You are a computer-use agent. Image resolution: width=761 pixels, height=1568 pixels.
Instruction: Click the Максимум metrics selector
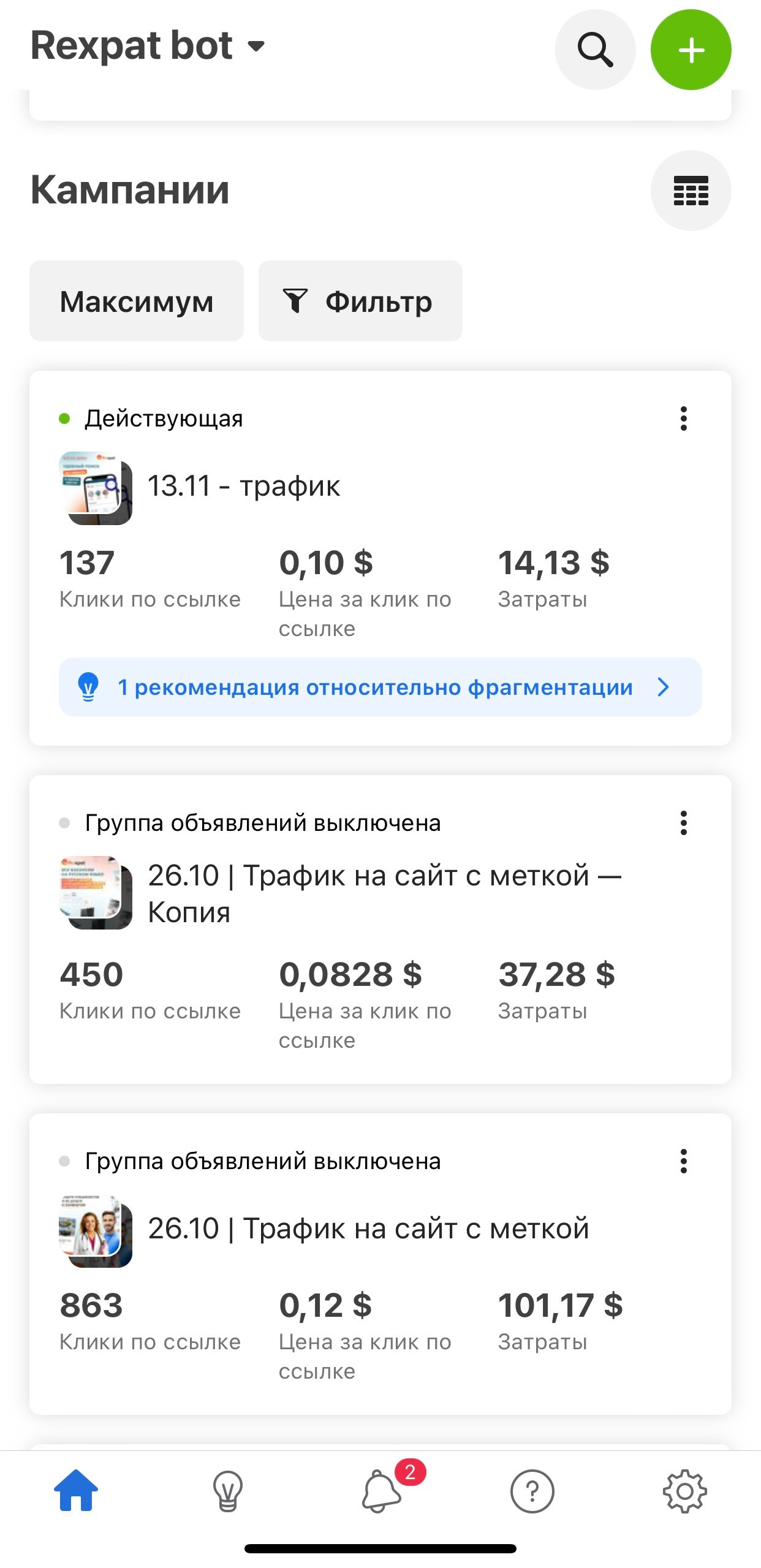(136, 300)
